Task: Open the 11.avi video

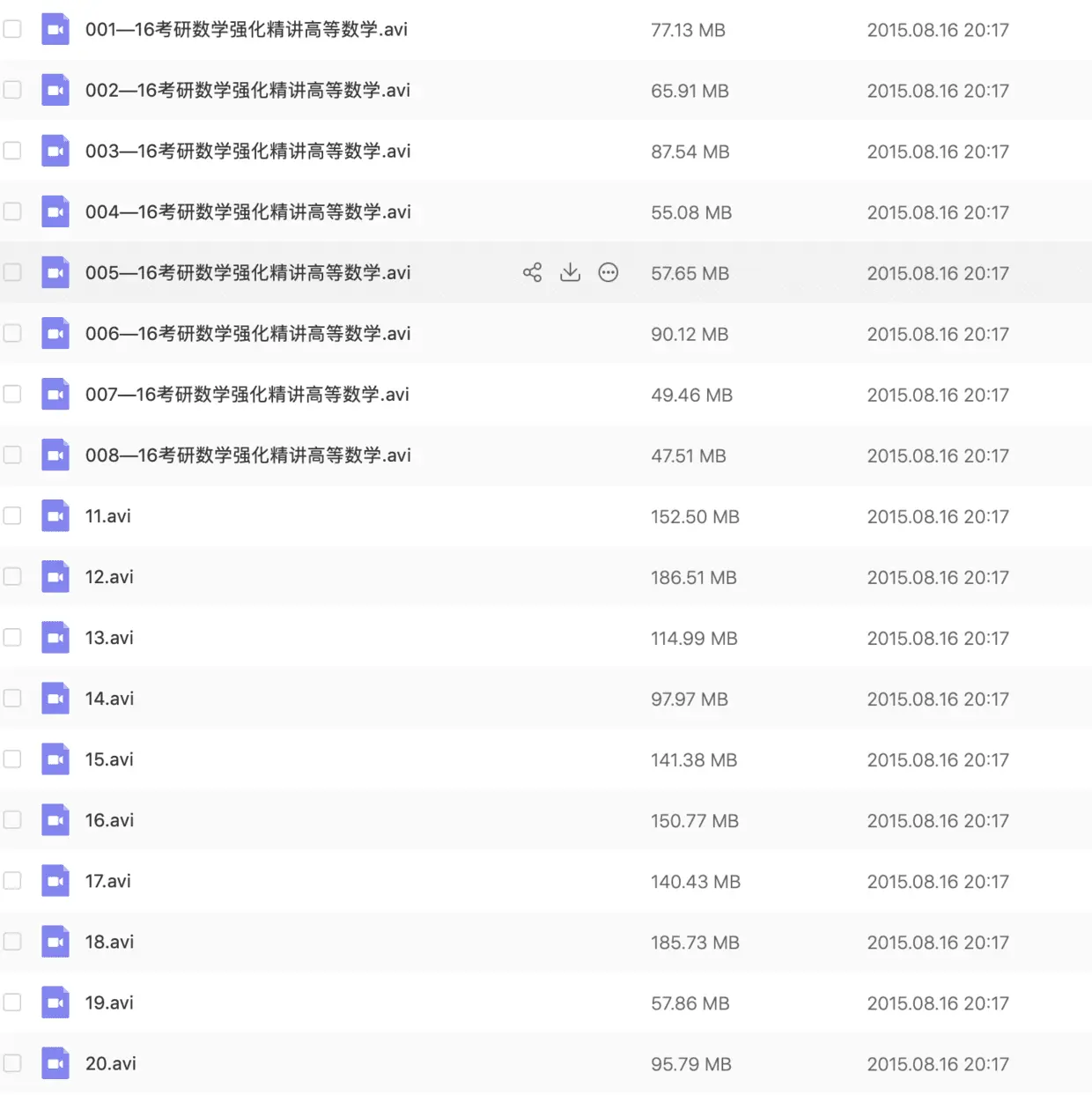Action: point(107,516)
